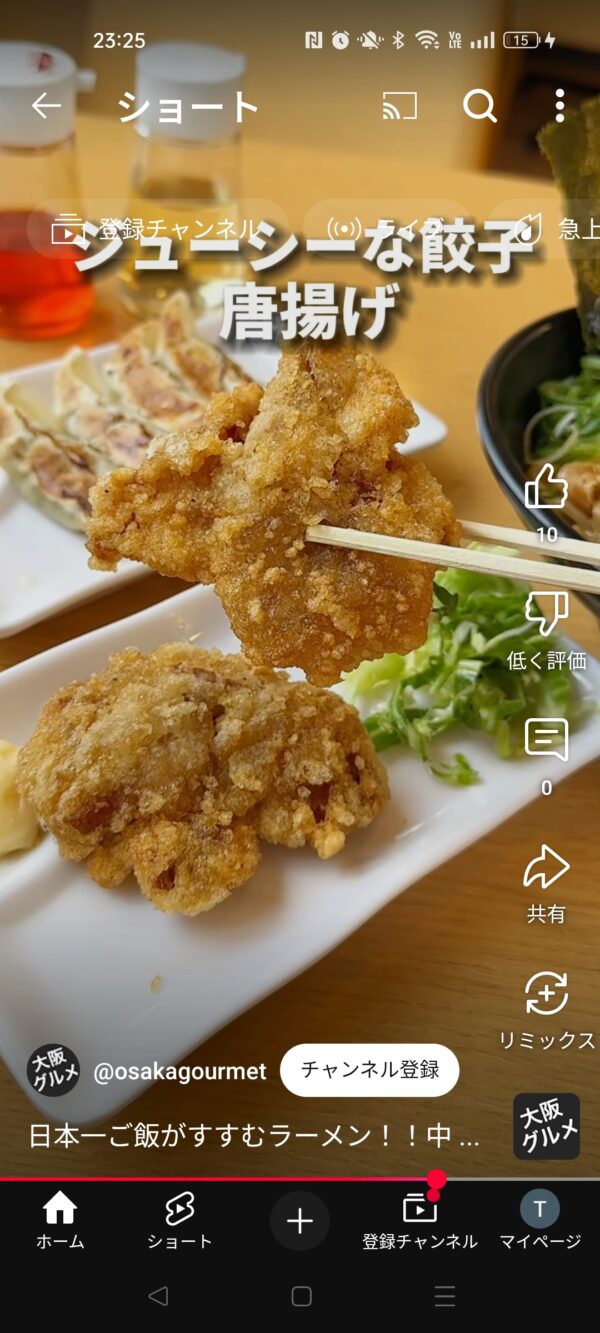600x1333 pixels.
Task: Go back using the top-left arrow
Action: 46,105
